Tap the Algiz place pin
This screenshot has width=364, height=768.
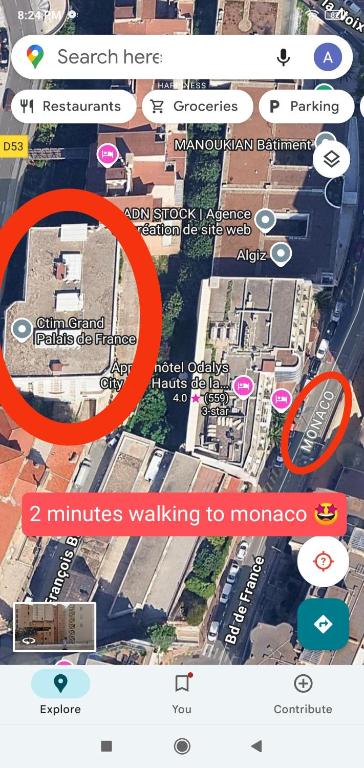[281, 255]
